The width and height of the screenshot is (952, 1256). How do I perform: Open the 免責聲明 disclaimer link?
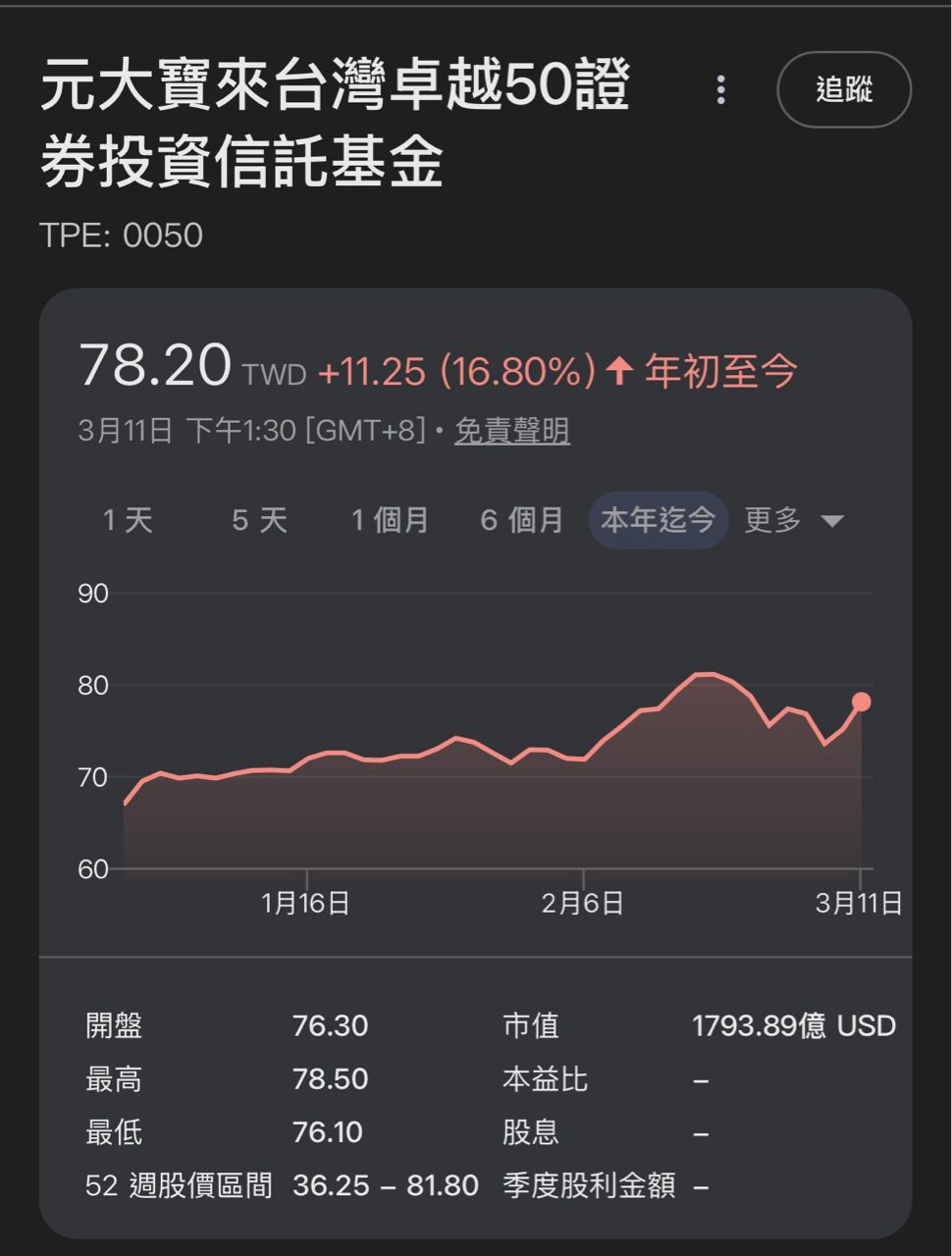[x=511, y=431]
